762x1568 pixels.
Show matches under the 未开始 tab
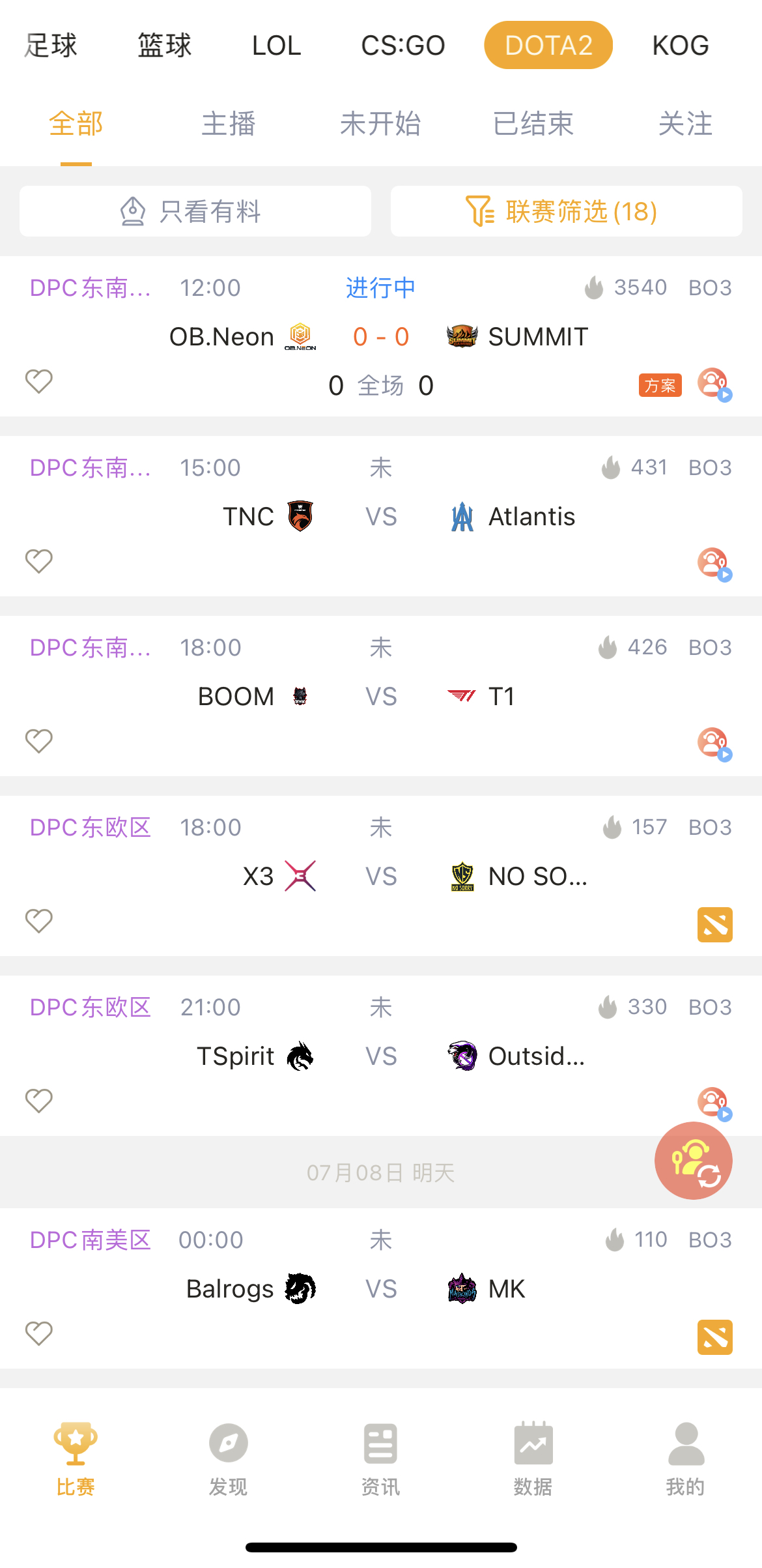380,123
